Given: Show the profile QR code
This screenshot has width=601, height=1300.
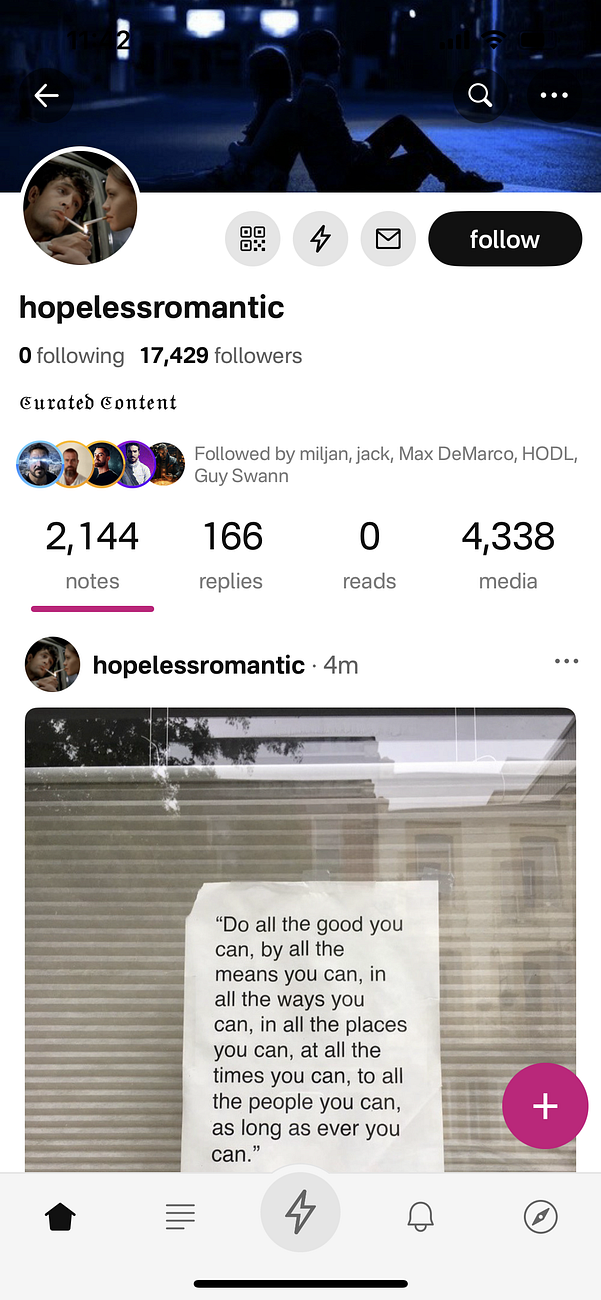Looking at the screenshot, I should click(253, 239).
